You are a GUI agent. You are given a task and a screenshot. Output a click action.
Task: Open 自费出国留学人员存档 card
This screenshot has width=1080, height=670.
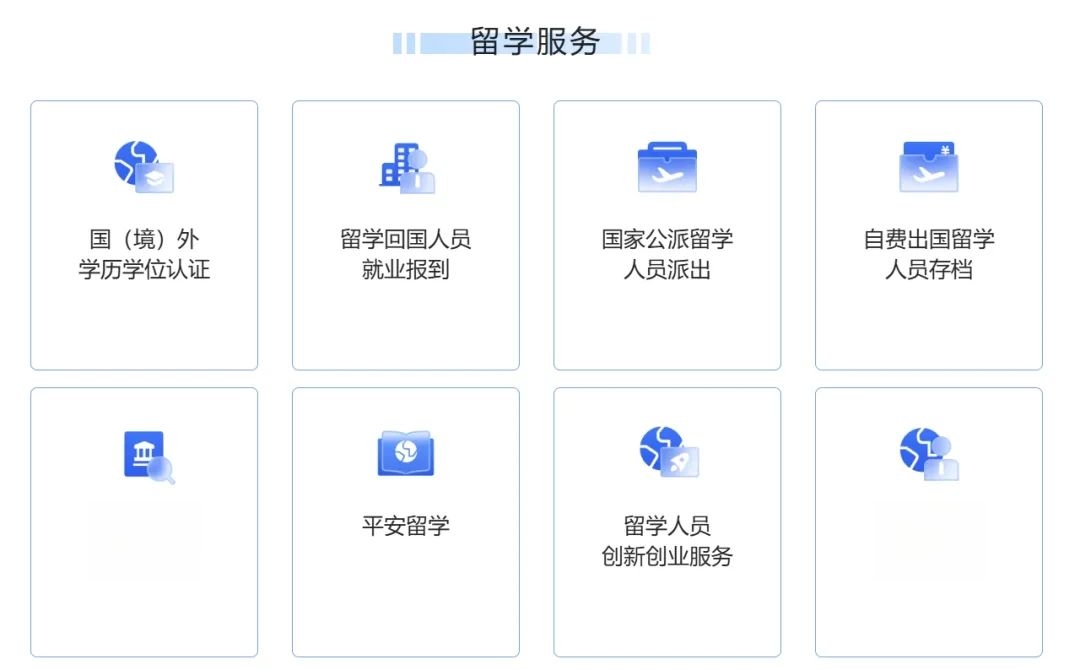(928, 236)
